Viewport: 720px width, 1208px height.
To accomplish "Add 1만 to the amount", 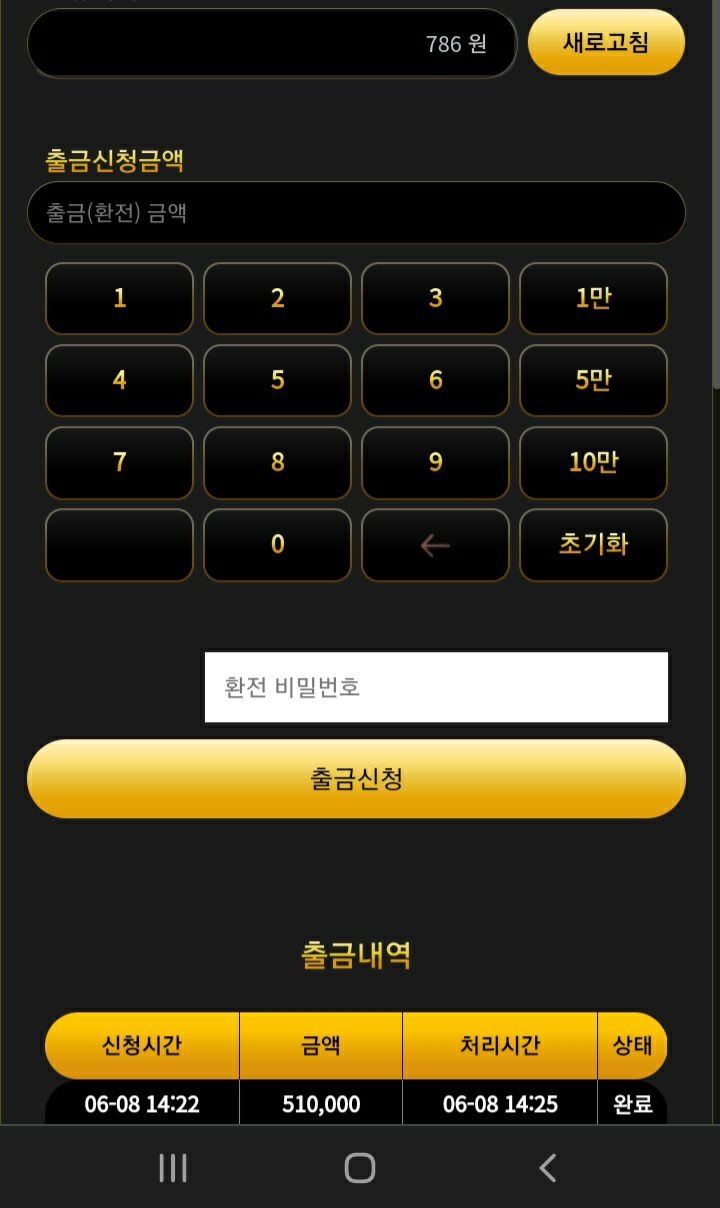I will click(593, 298).
